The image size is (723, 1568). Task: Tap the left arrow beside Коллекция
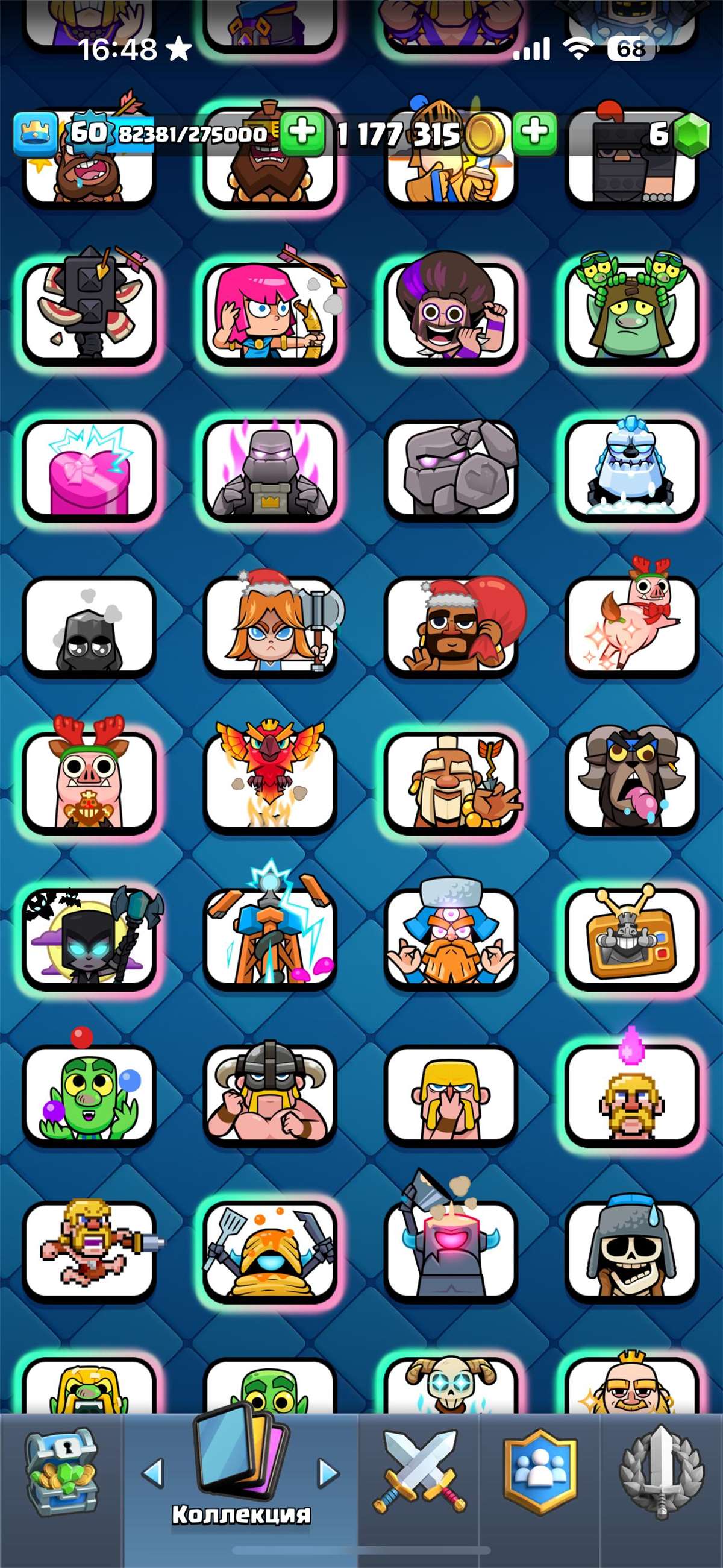pos(153,1473)
